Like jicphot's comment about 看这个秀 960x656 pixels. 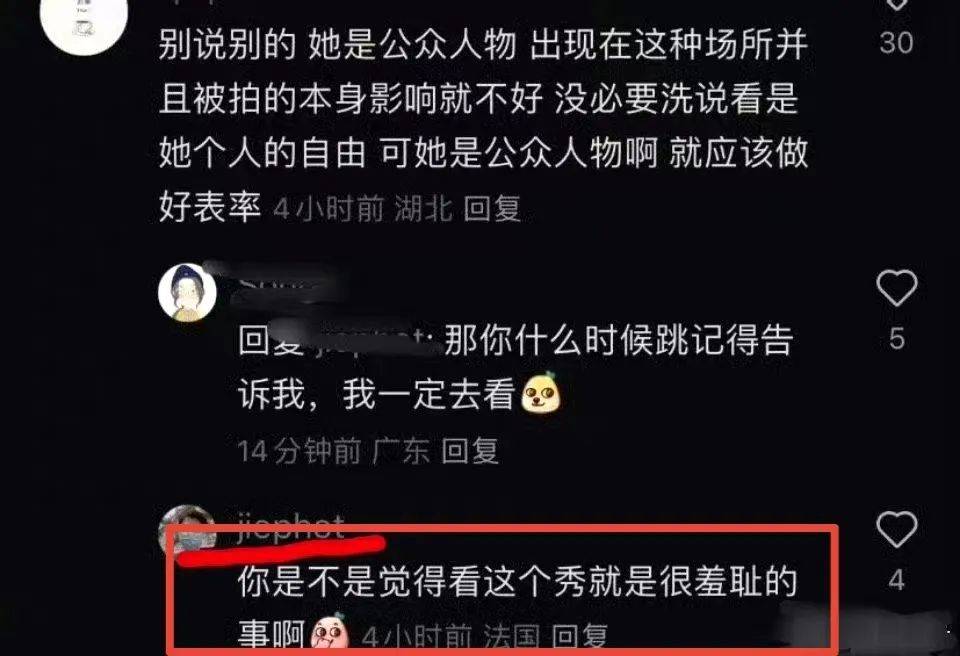coord(896,529)
